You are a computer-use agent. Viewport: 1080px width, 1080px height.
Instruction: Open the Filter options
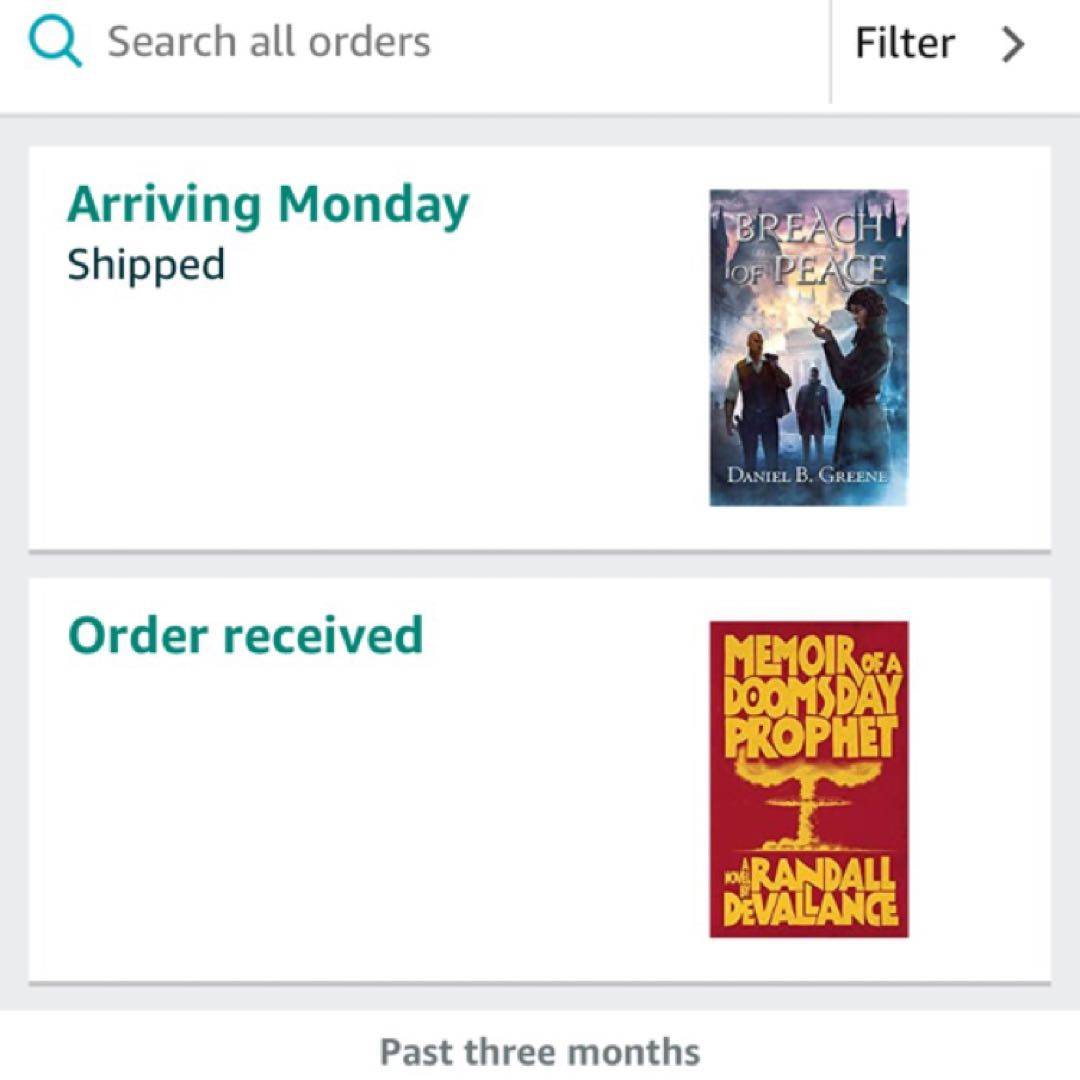point(940,45)
